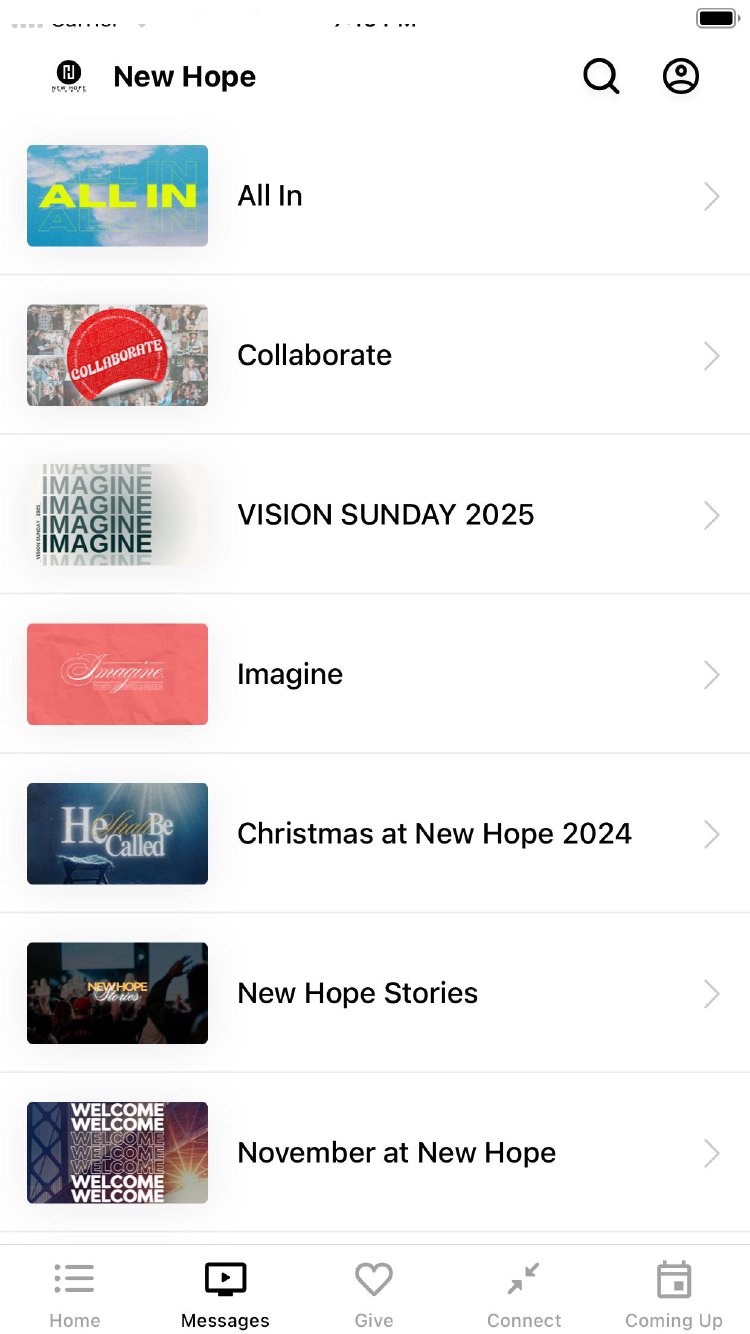Open the Coming Up tab
The height and width of the screenshot is (1334, 750).
(x=674, y=1295)
